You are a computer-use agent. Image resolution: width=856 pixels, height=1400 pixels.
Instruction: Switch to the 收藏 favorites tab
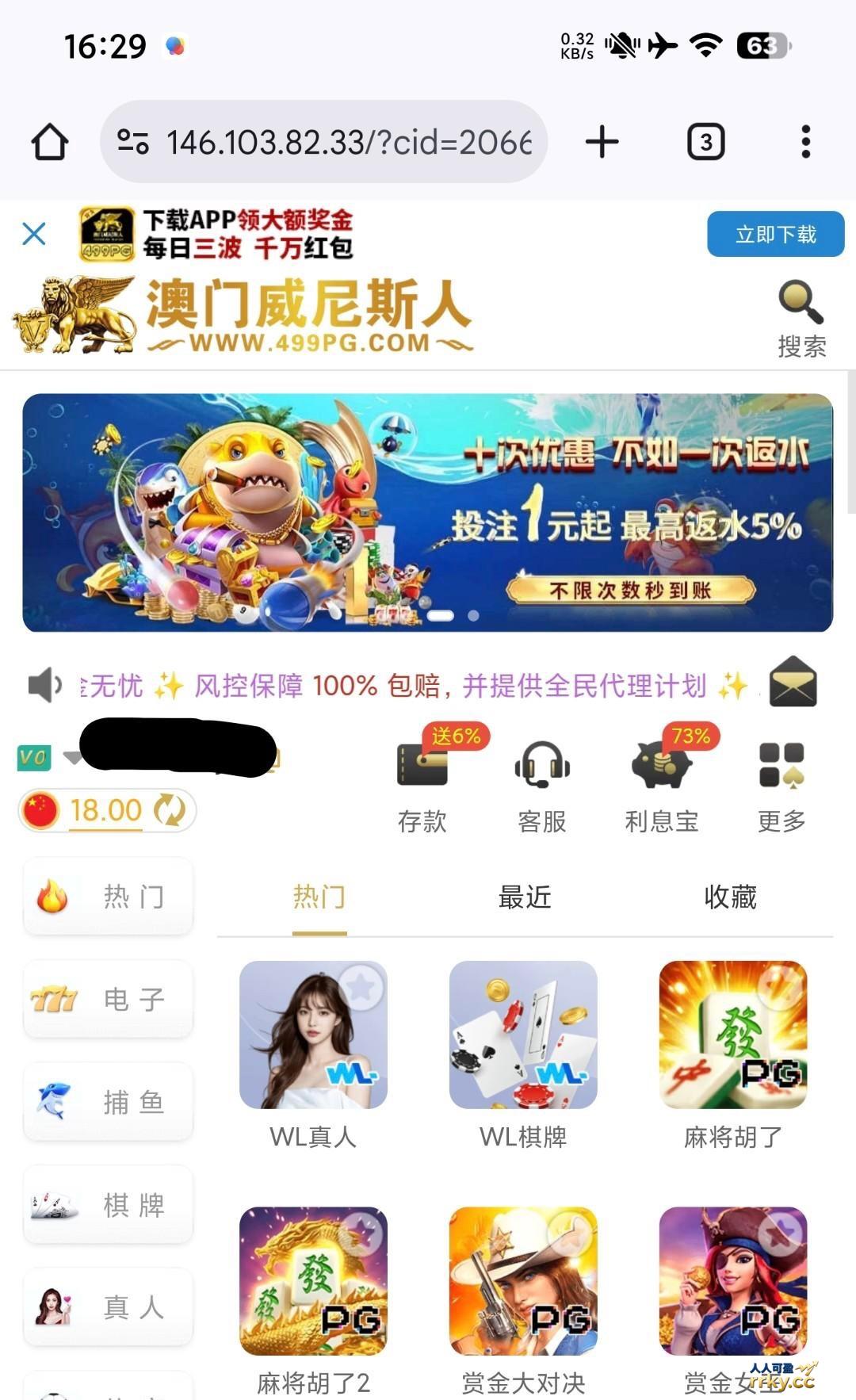point(730,897)
